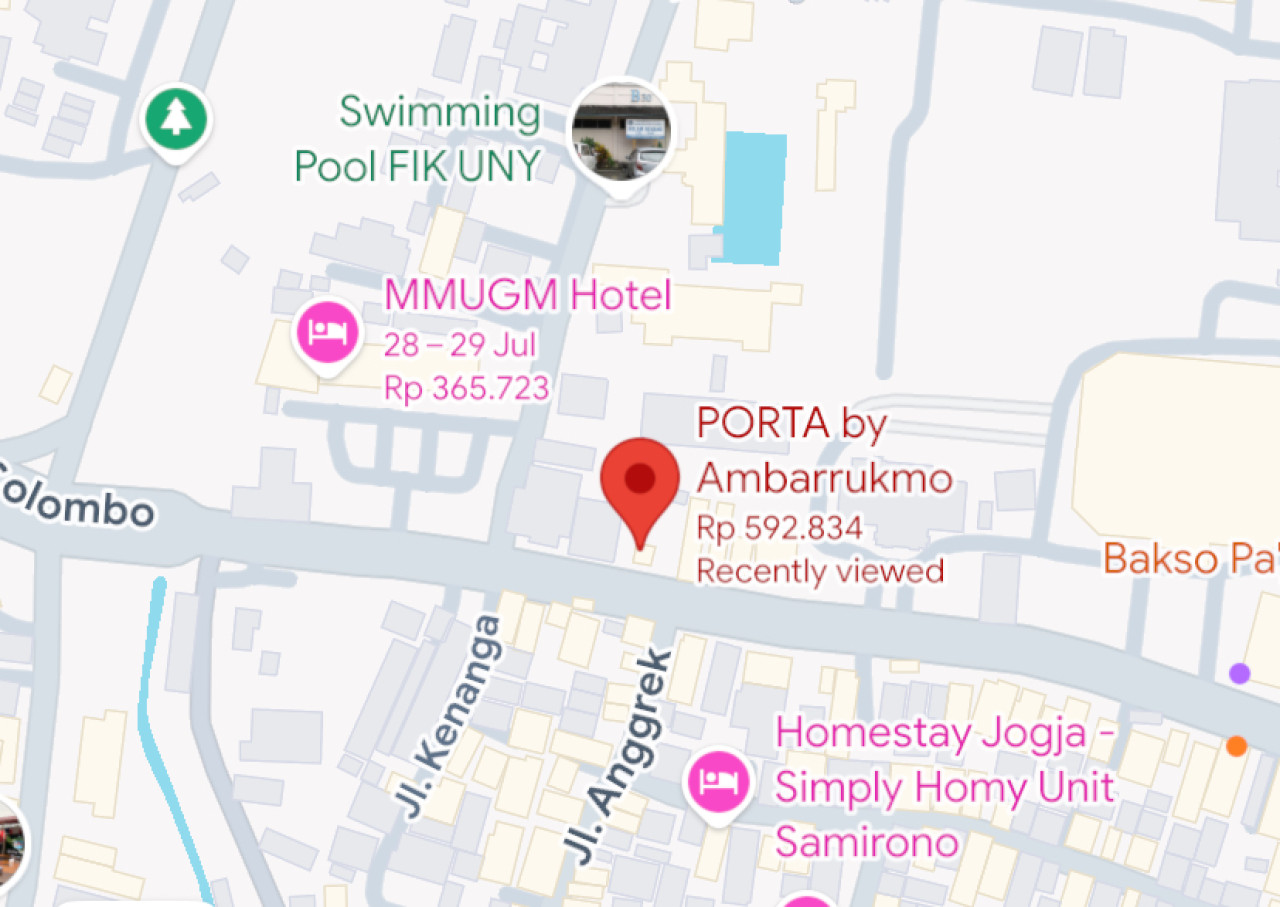
Task: Open Swimming Pool FIK UNY photo marker
Action: 622,132
